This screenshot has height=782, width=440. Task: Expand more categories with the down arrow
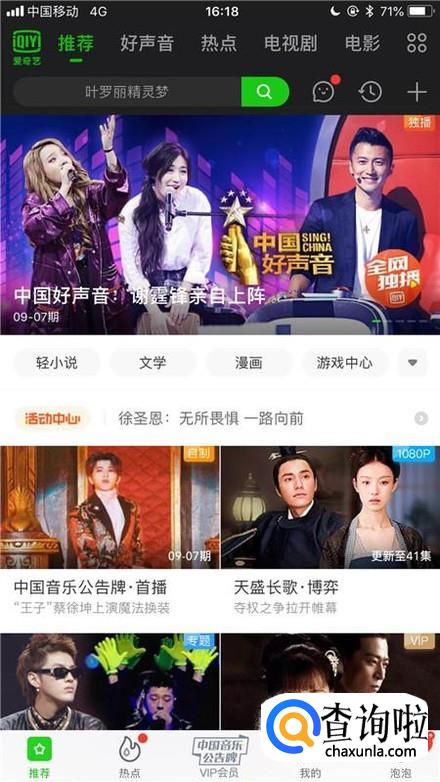coord(413,363)
